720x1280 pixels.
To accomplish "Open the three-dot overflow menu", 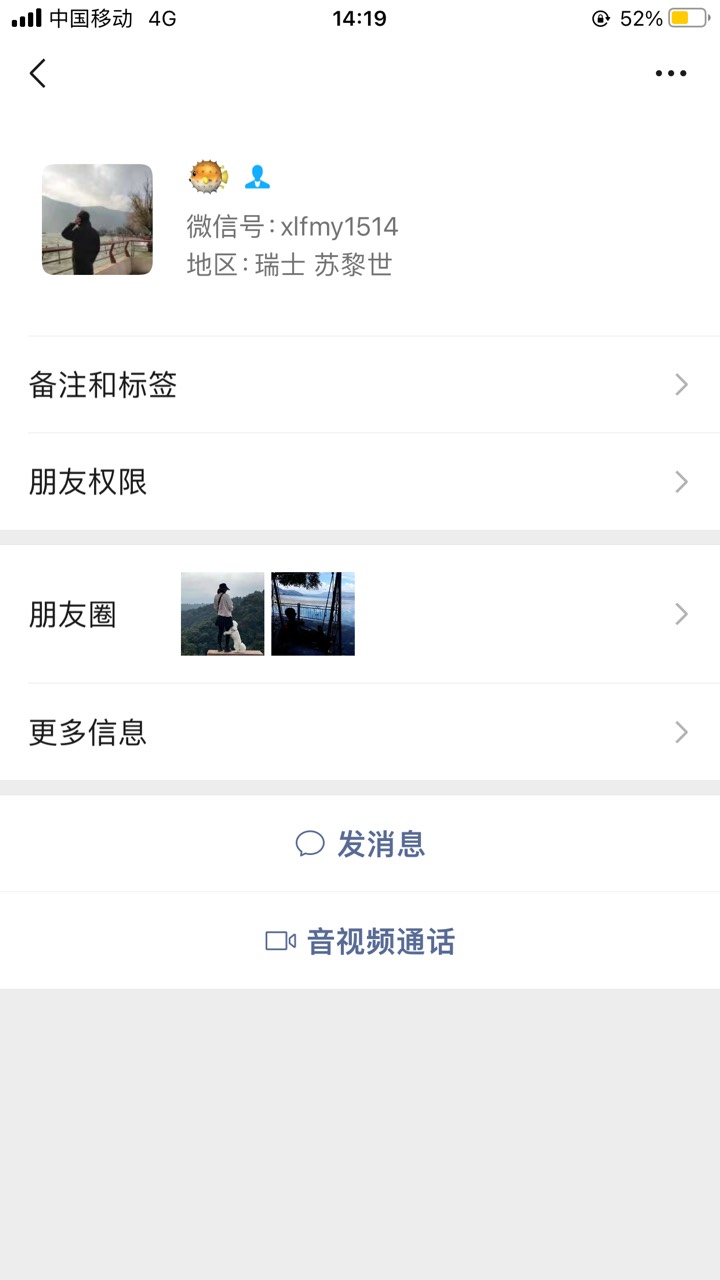I will click(671, 73).
